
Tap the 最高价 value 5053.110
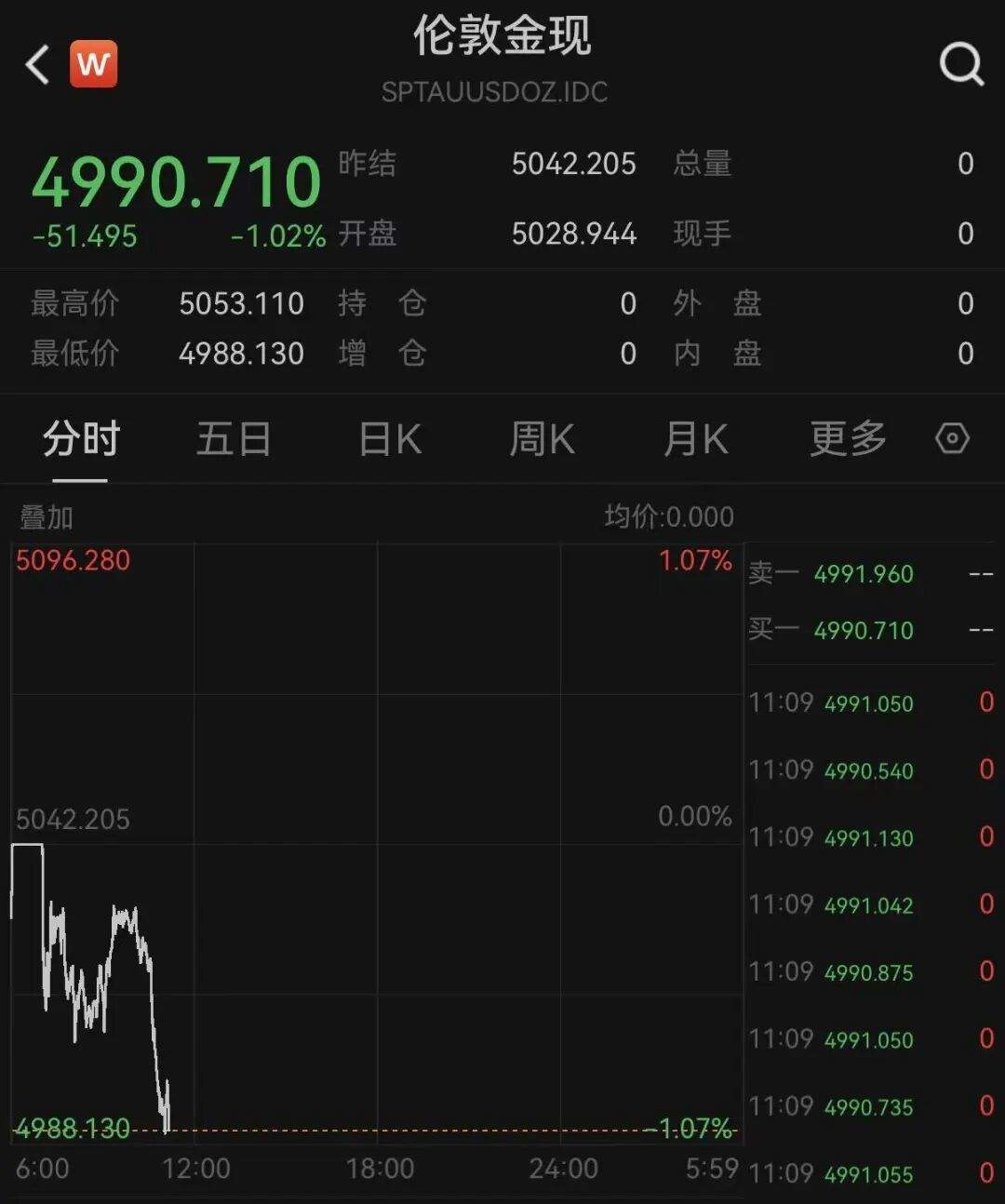coord(241,304)
